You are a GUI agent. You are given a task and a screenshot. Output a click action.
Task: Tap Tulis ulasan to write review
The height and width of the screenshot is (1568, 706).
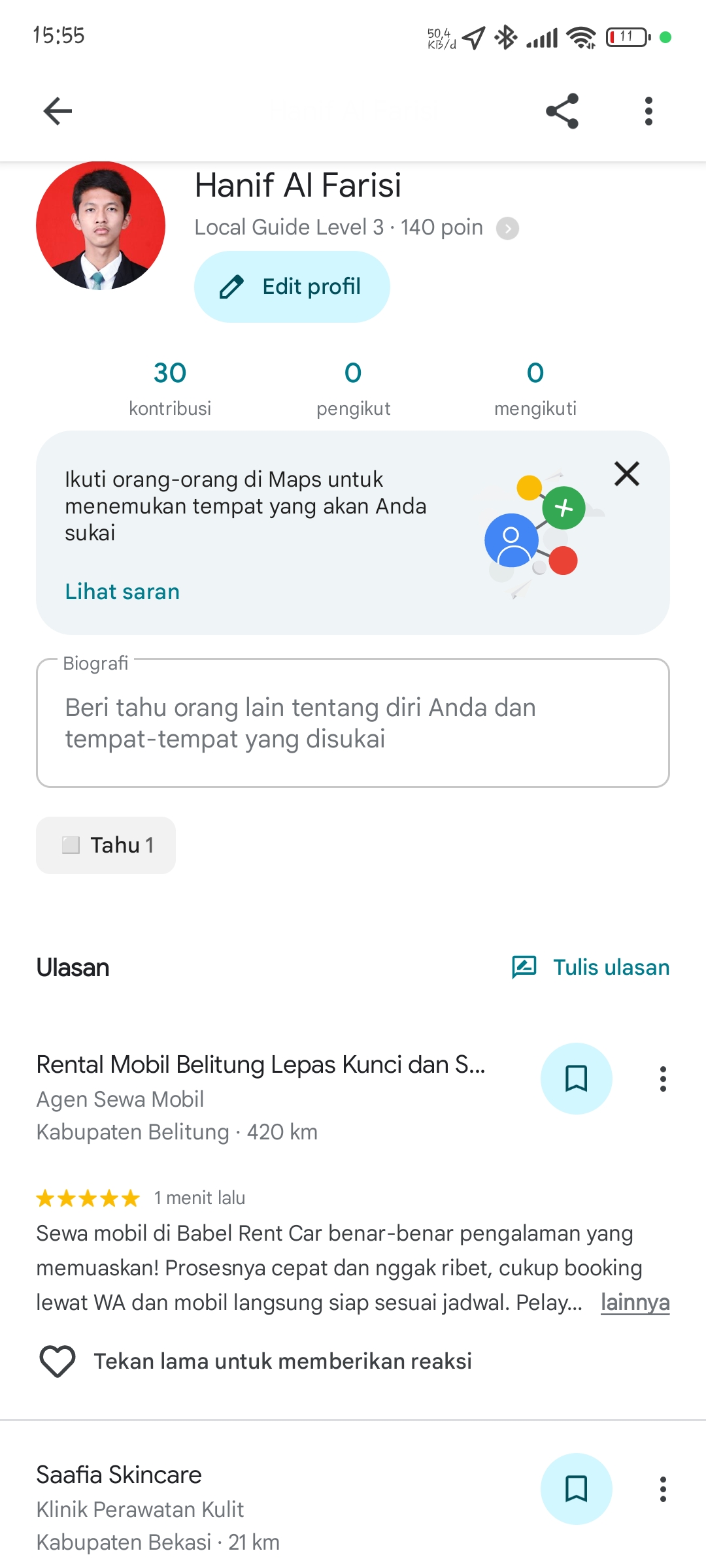point(590,968)
